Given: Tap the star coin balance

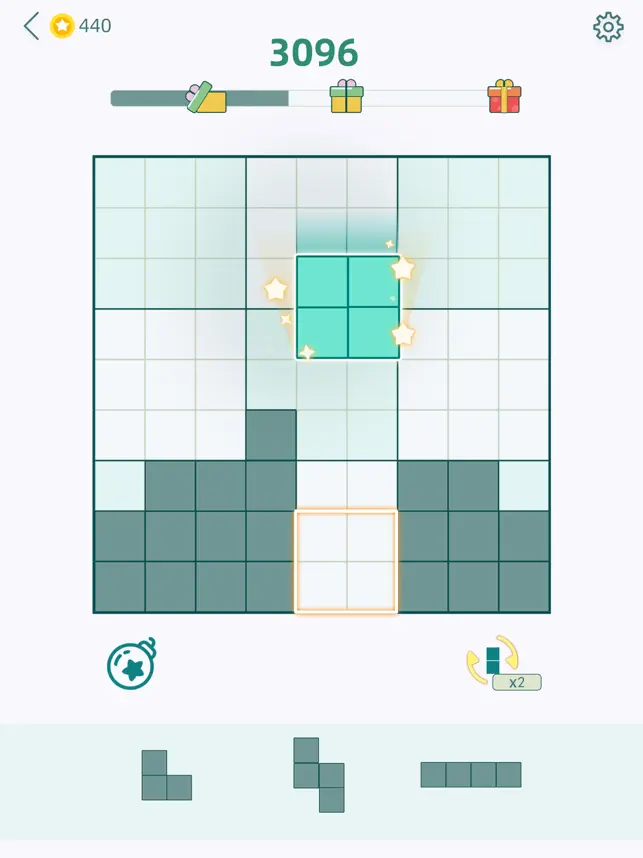Looking at the screenshot, I should [x=81, y=26].
